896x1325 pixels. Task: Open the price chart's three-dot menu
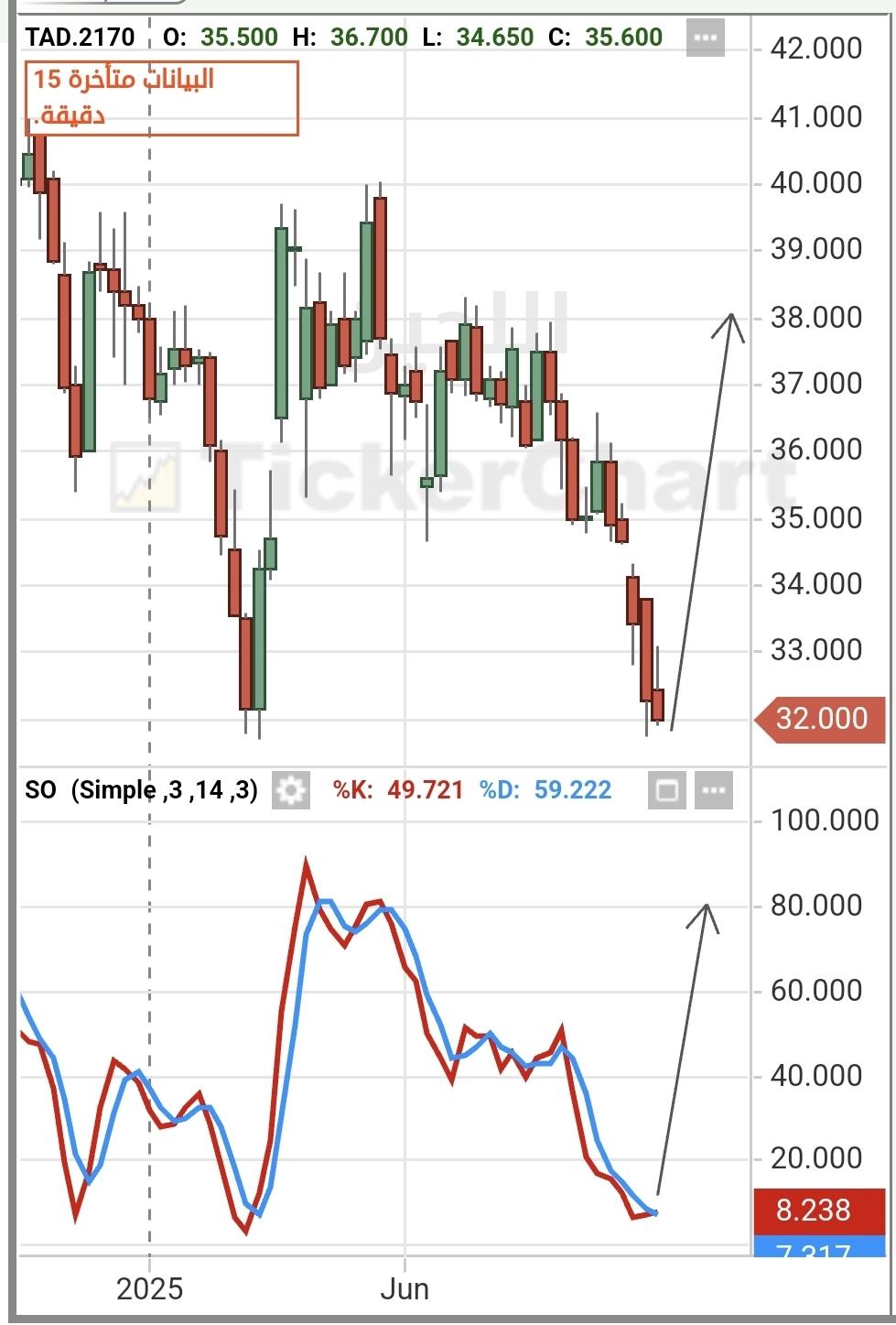705,38
